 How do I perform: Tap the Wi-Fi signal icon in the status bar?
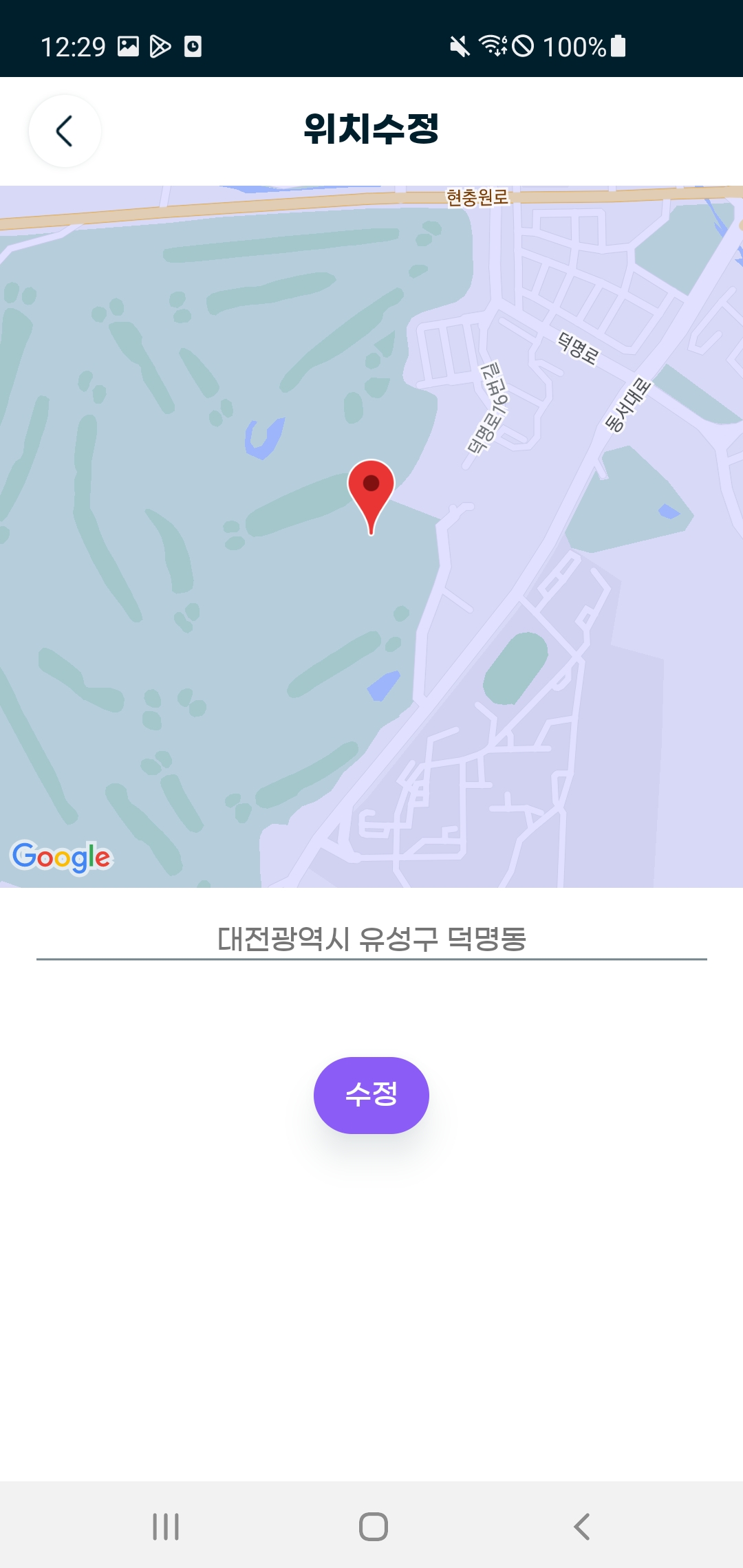point(493,45)
